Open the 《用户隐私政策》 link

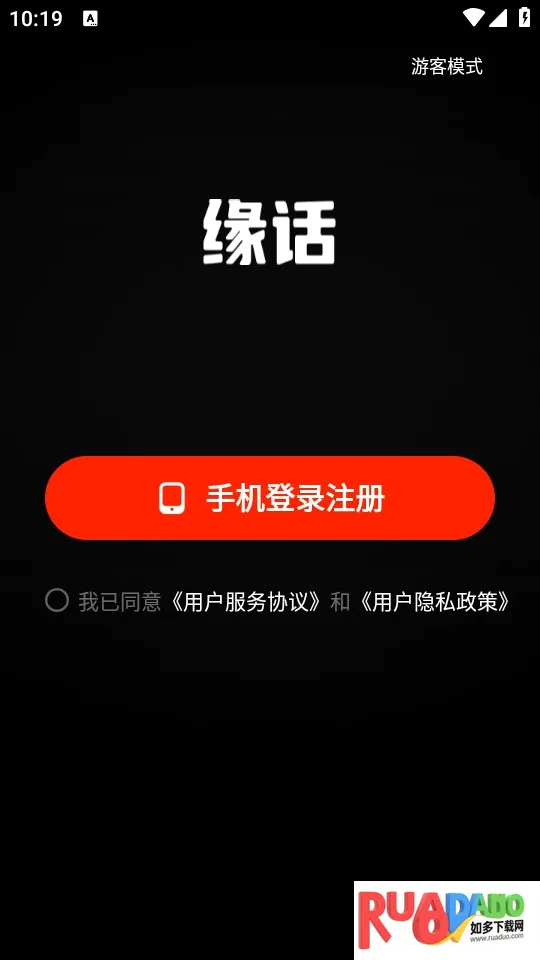click(x=434, y=602)
